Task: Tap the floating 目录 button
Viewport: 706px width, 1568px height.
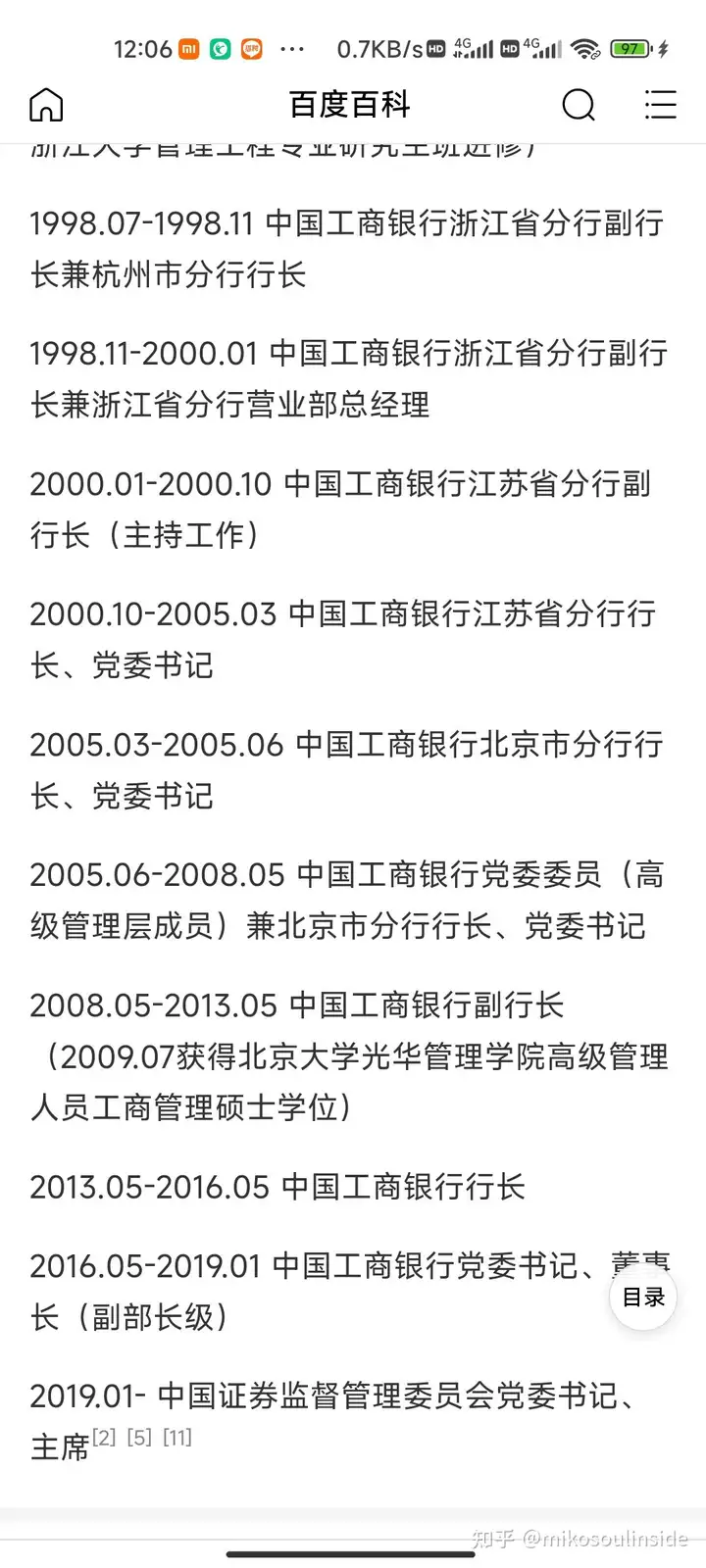Action: coord(643,1297)
